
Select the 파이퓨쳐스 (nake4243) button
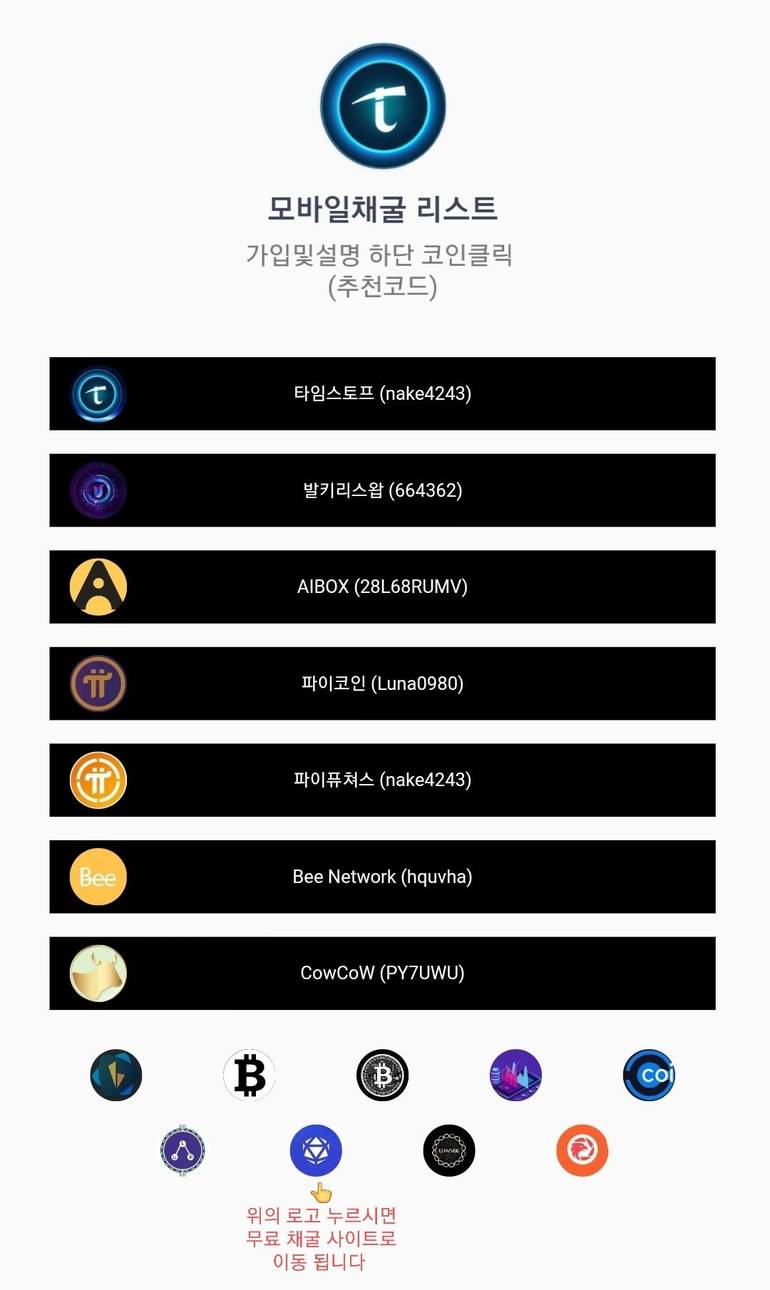point(382,780)
